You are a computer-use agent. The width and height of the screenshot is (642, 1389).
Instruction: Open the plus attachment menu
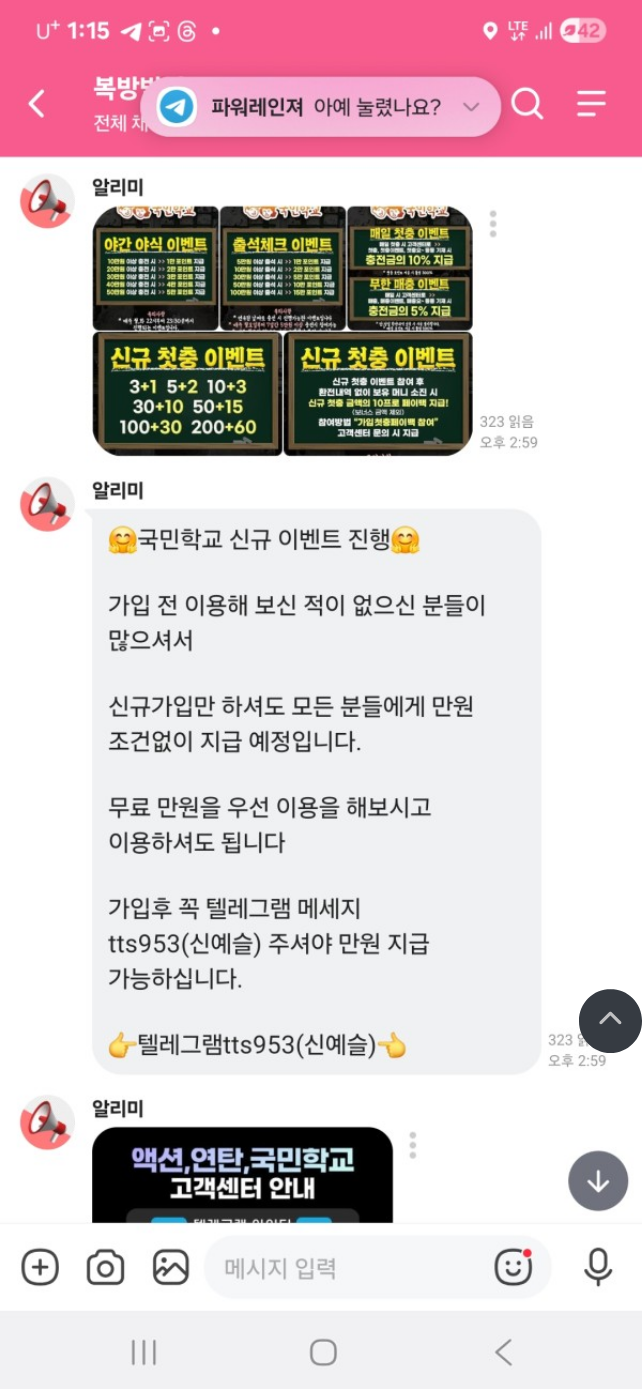pos(40,1268)
